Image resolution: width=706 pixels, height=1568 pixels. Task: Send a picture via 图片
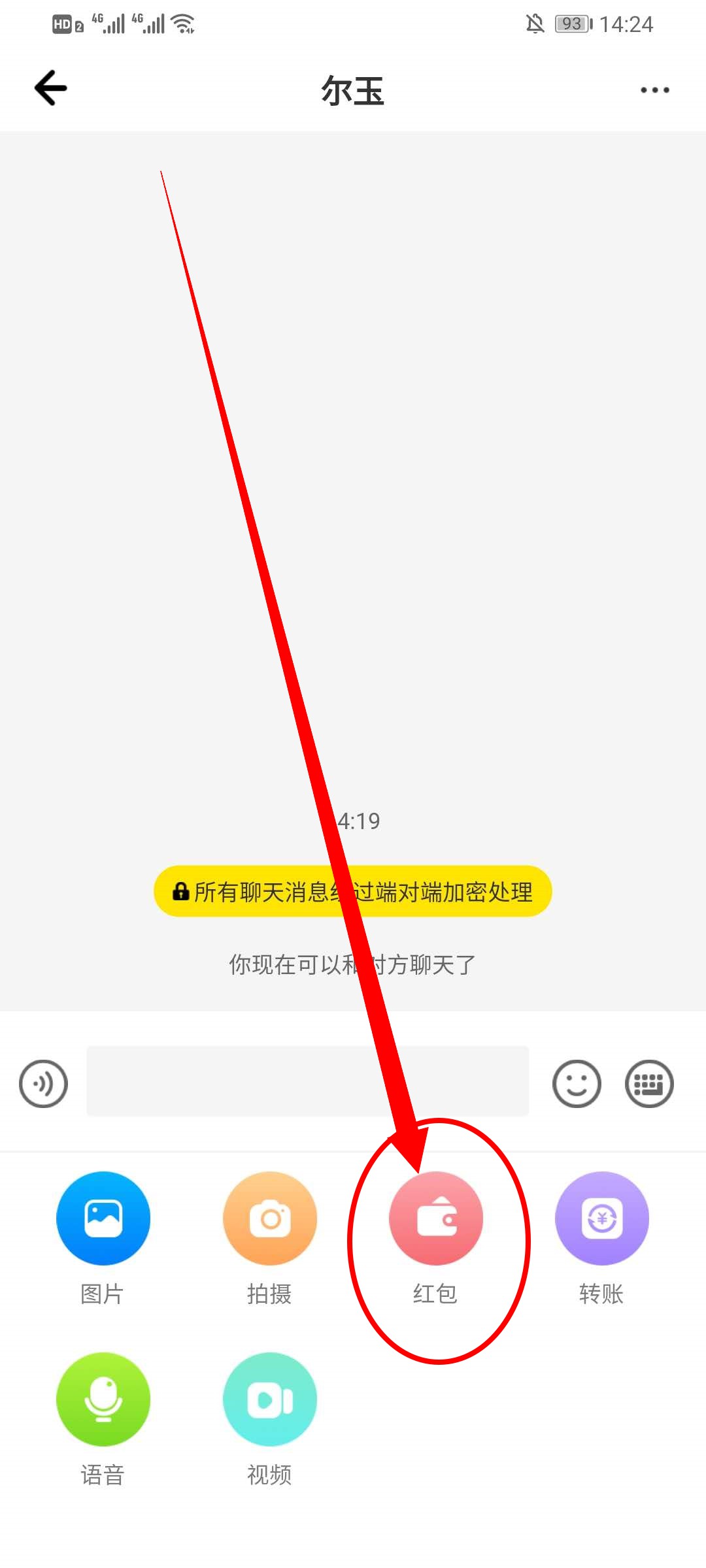pos(103,1218)
